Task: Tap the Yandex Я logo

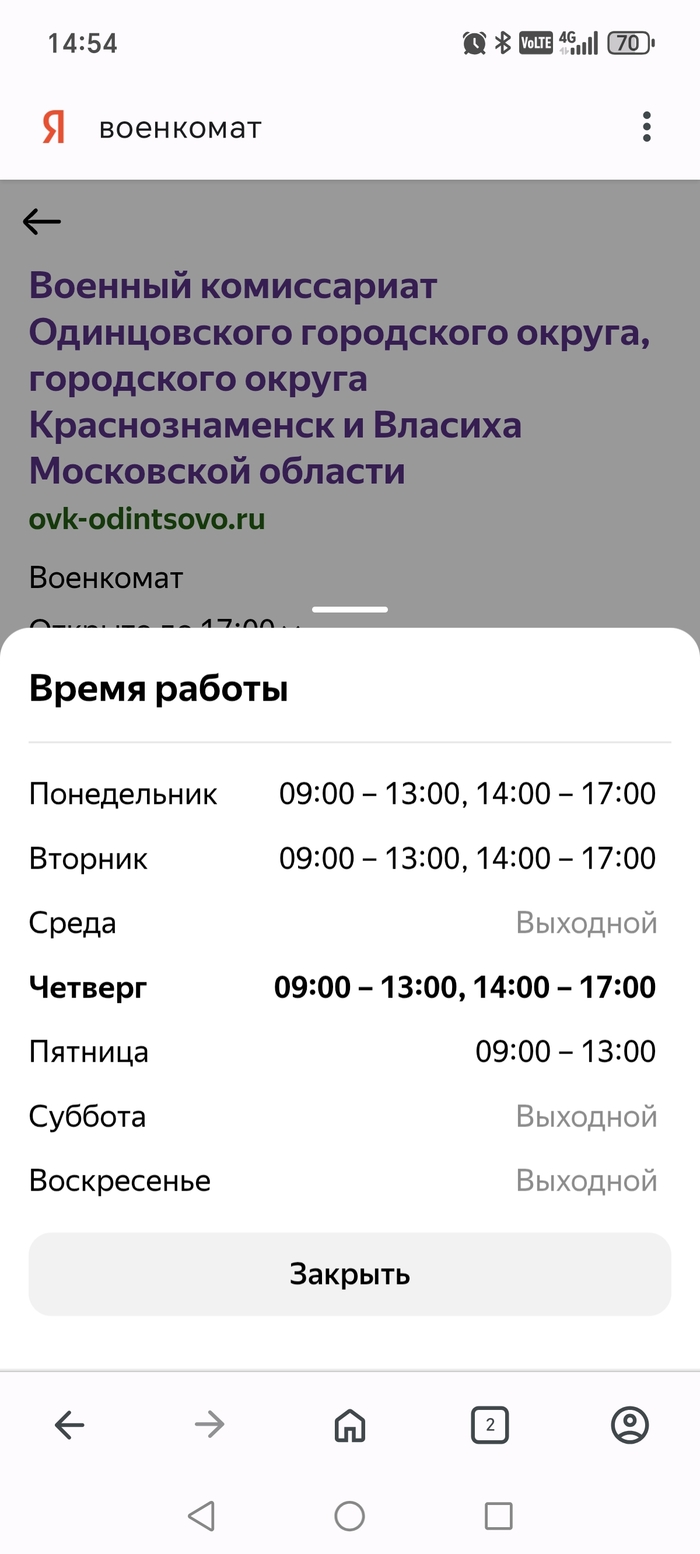Action: tap(54, 128)
